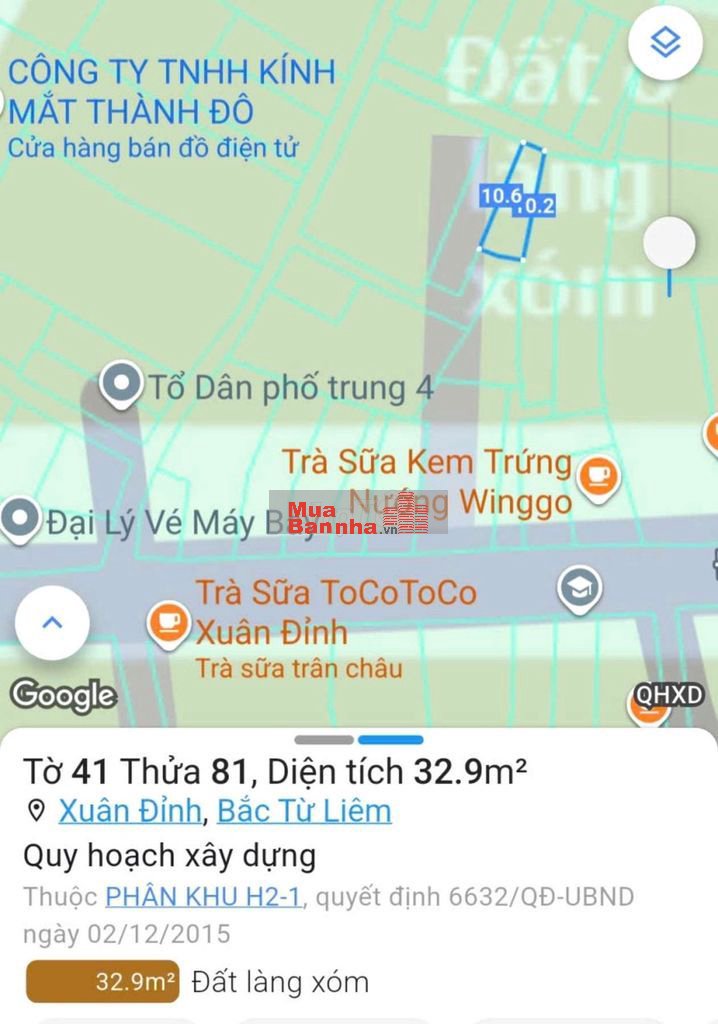Open the PHÂN KHU H2-1 link
The image size is (718, 1024).
coord(203,896)
